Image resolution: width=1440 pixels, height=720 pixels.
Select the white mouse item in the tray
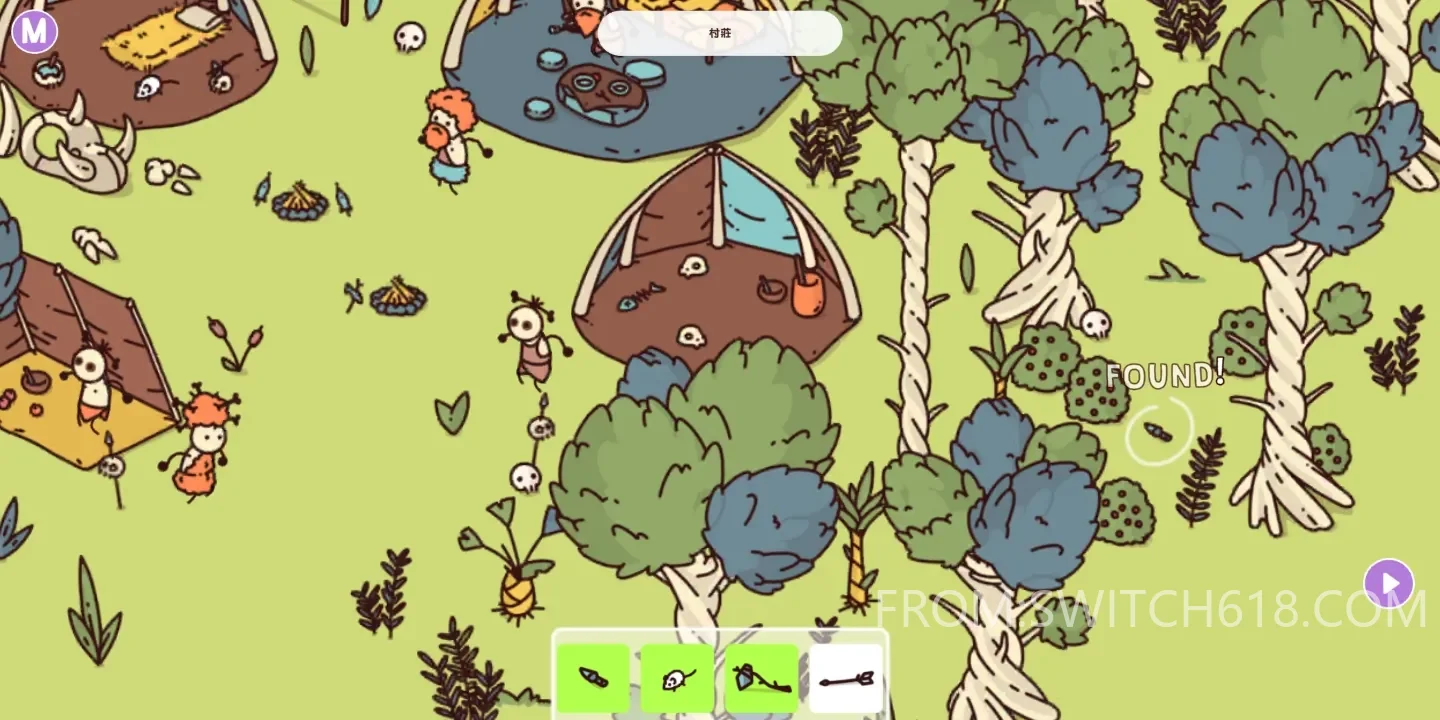point(677,679)
